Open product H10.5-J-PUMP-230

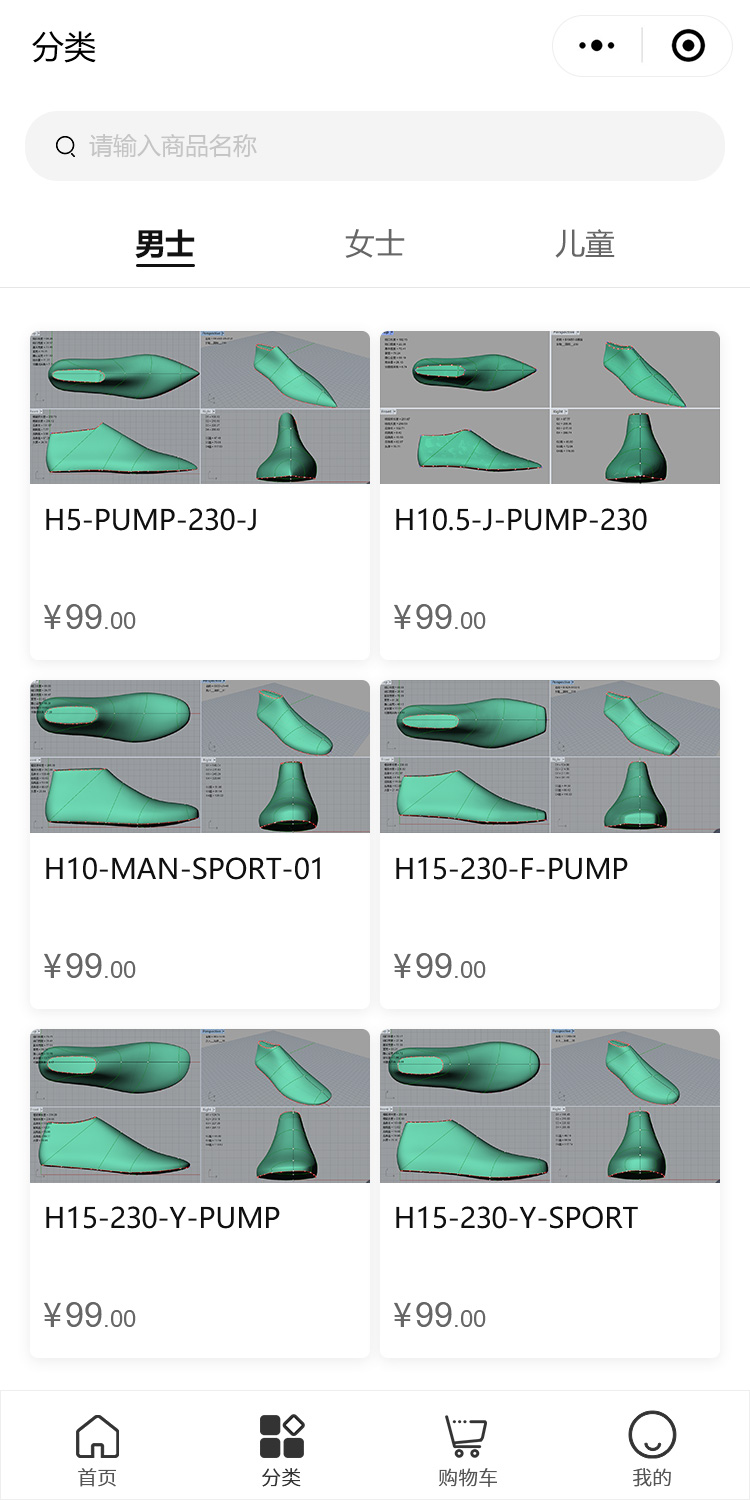550,495
